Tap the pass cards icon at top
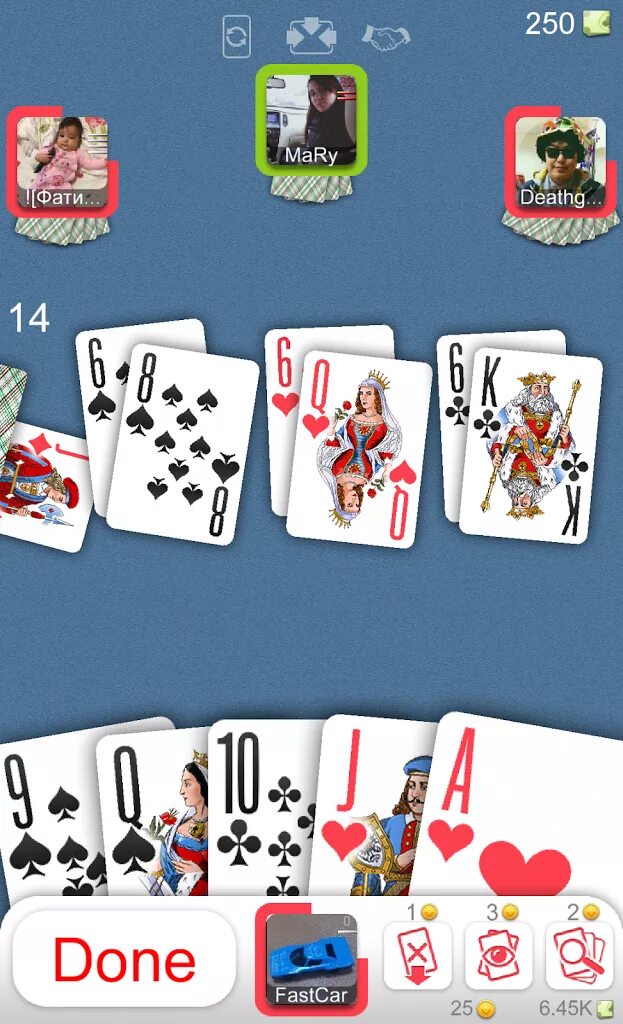623x1024 pixels. click(311, 38)
